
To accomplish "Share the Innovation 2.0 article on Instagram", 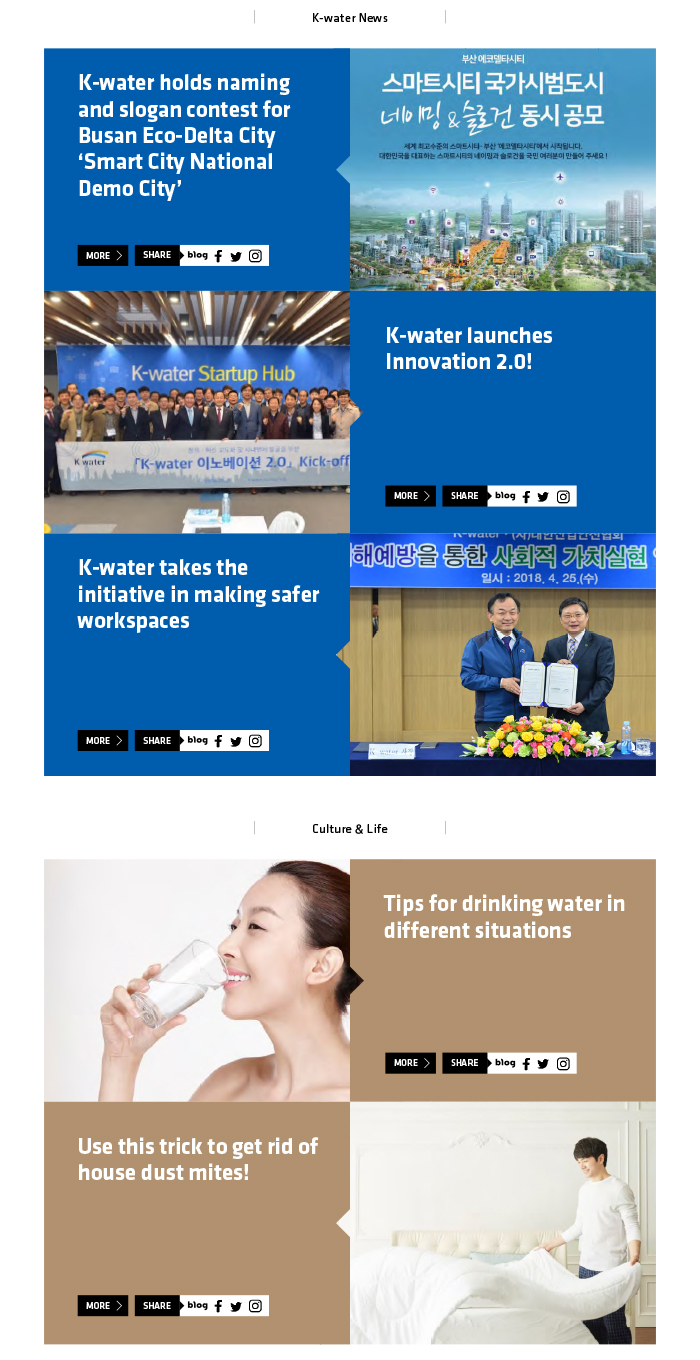I will click(x=563, y=496).
